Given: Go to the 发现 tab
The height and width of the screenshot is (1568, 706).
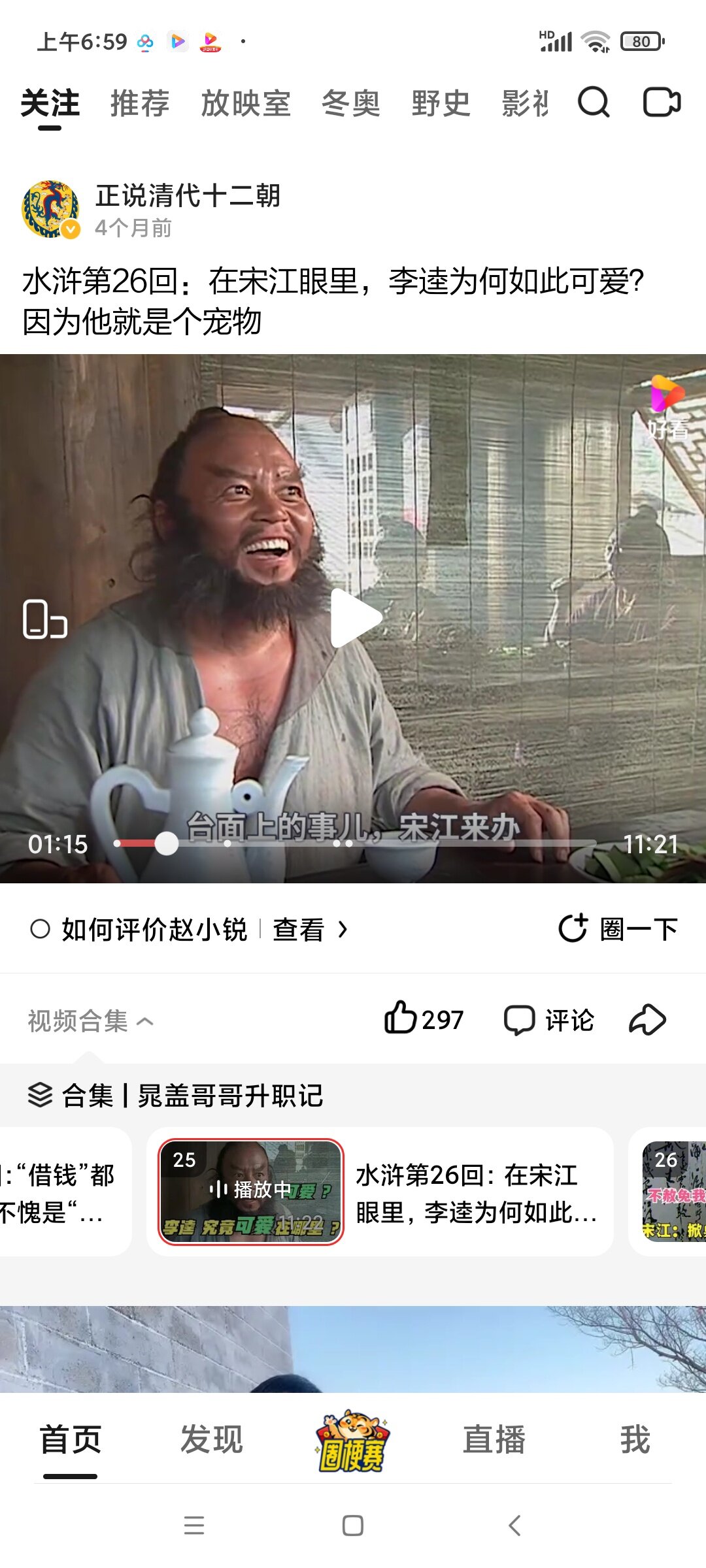Looking at the screenshot, I should (212, 1439).
